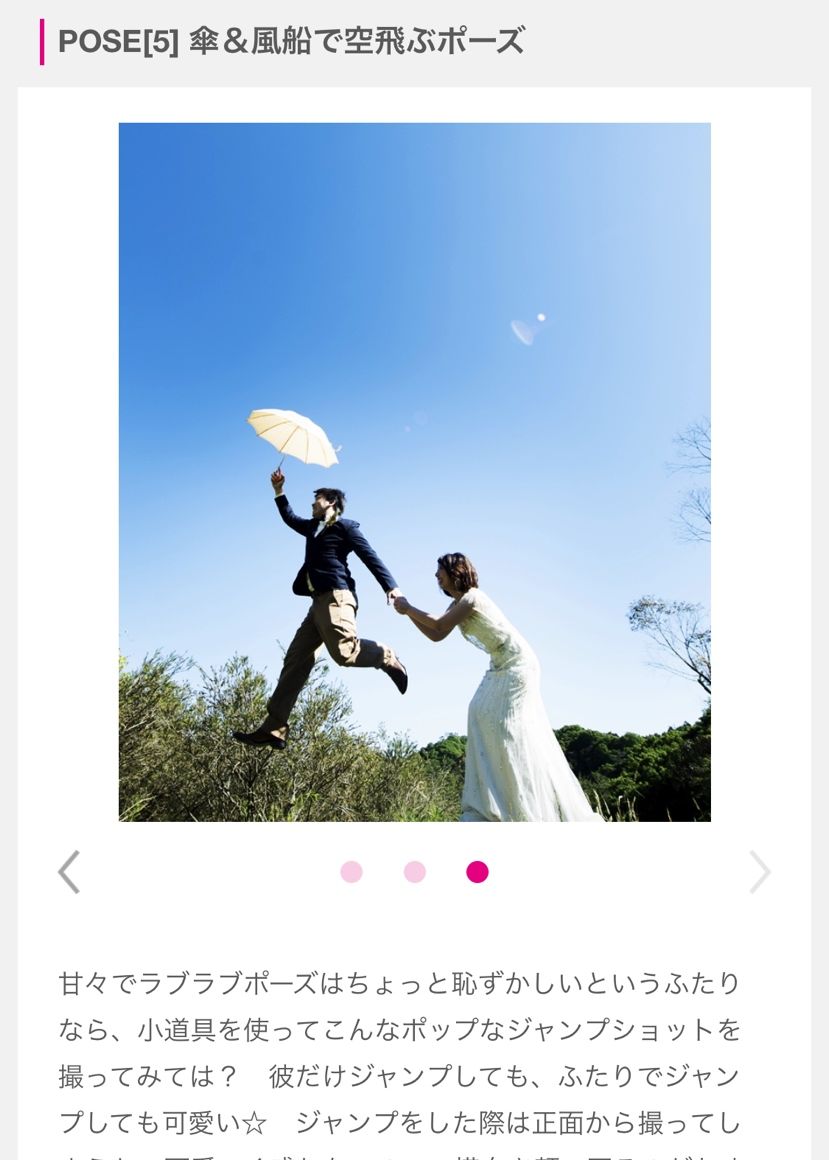Jump to the first carousel slide dot

[351, 872]
